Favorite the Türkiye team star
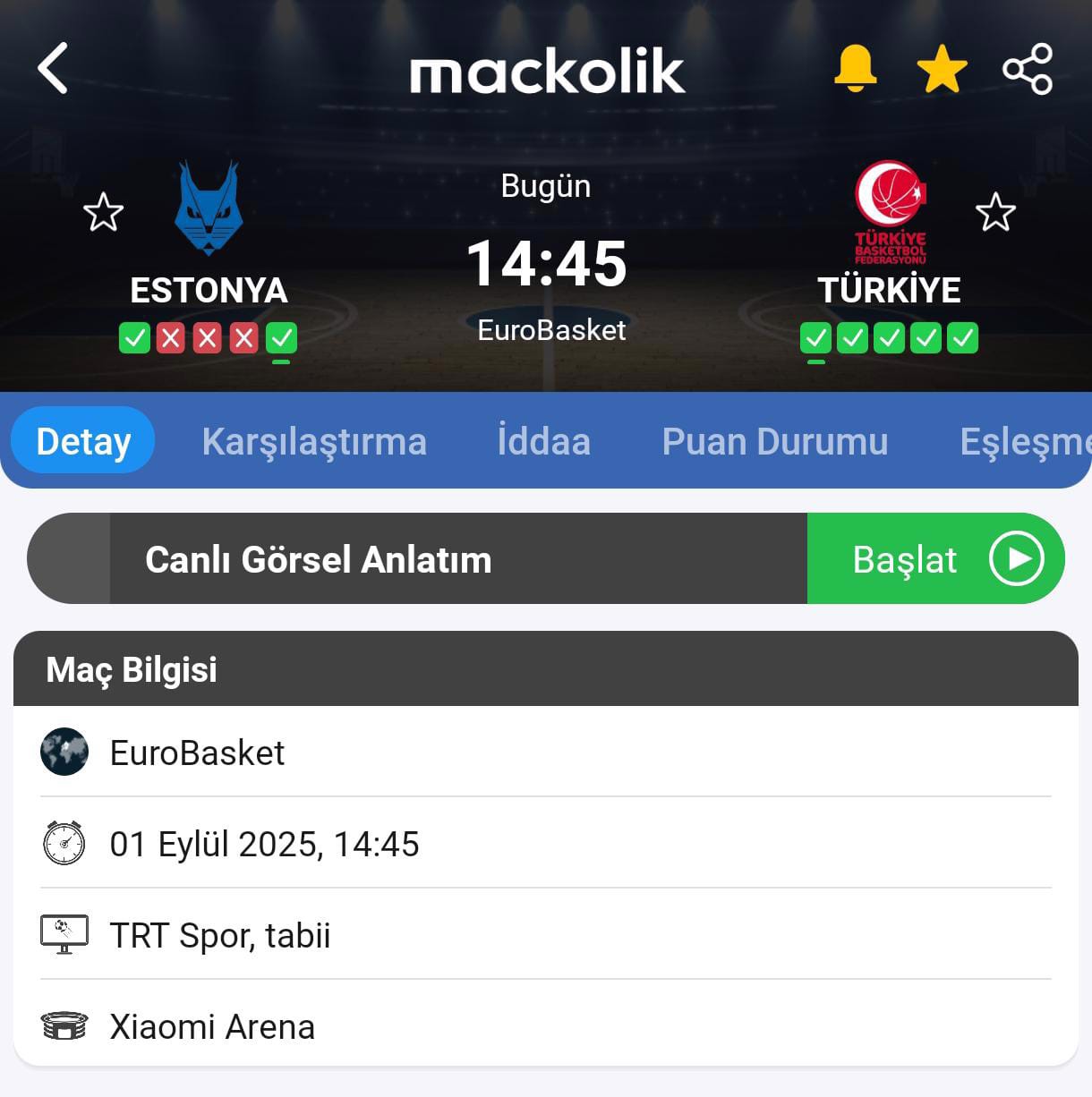 [x=995, y=213]
